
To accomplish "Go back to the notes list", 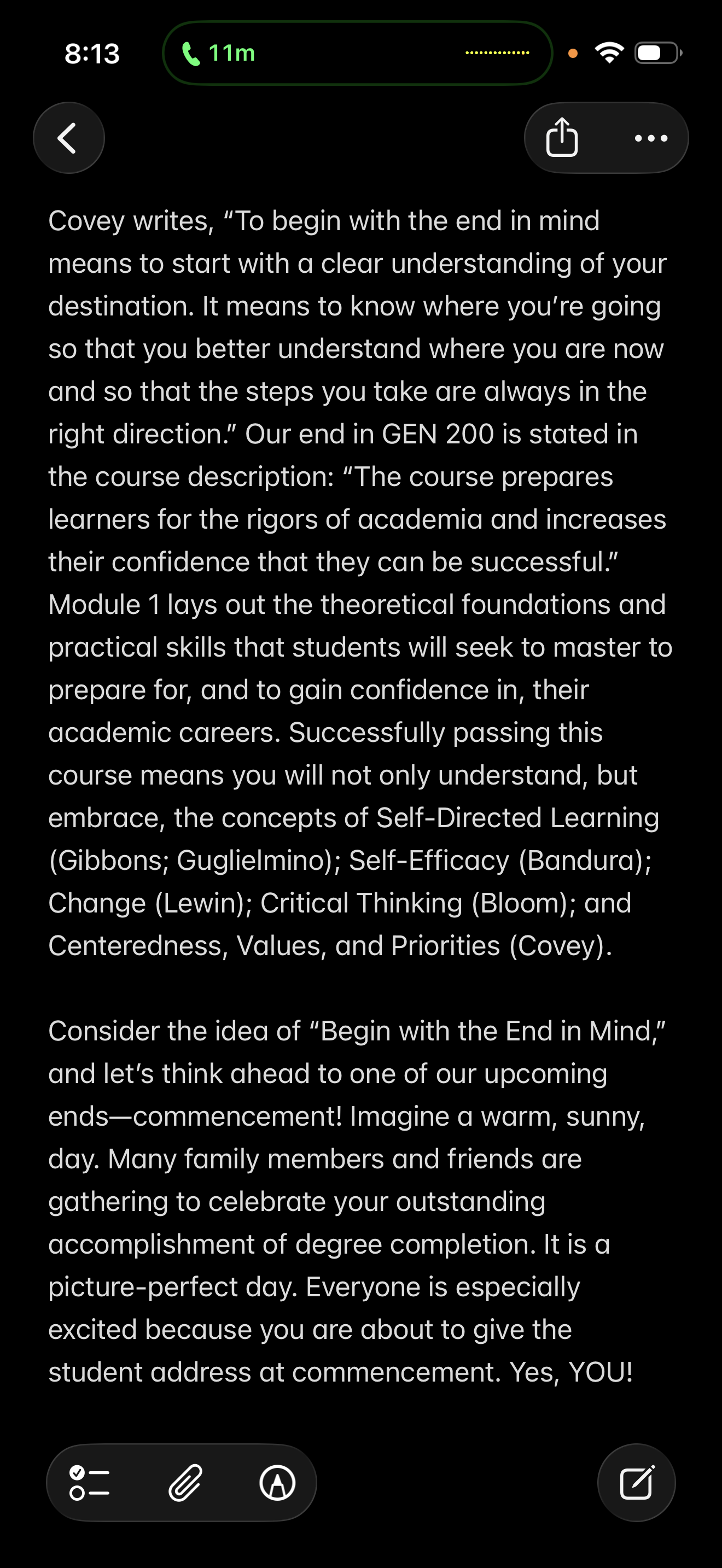I will [69, 138].
